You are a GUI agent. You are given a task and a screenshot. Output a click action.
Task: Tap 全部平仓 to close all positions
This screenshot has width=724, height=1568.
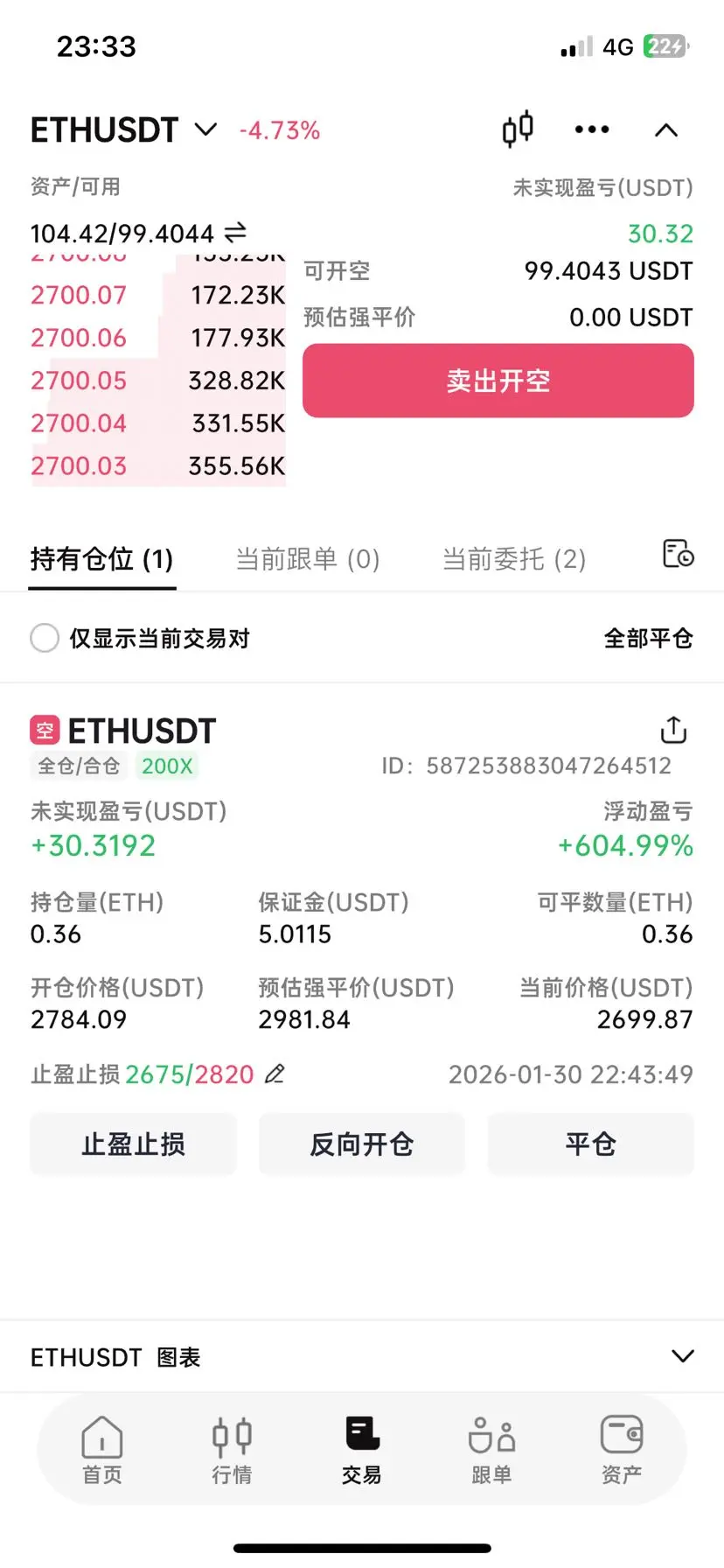coord(648,638)
